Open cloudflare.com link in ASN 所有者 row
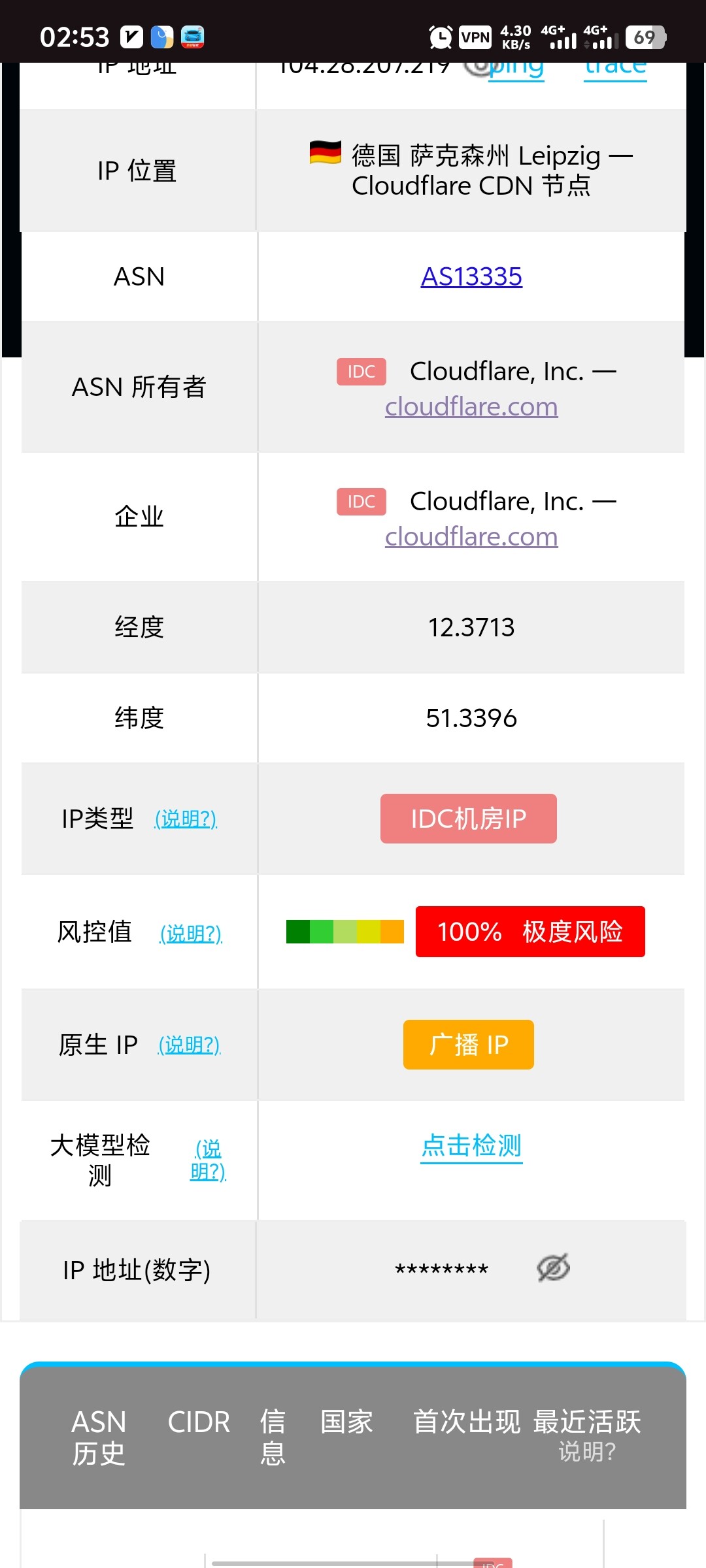The width and height of the screenshot is (706, 1568). [x=471, y=406]
